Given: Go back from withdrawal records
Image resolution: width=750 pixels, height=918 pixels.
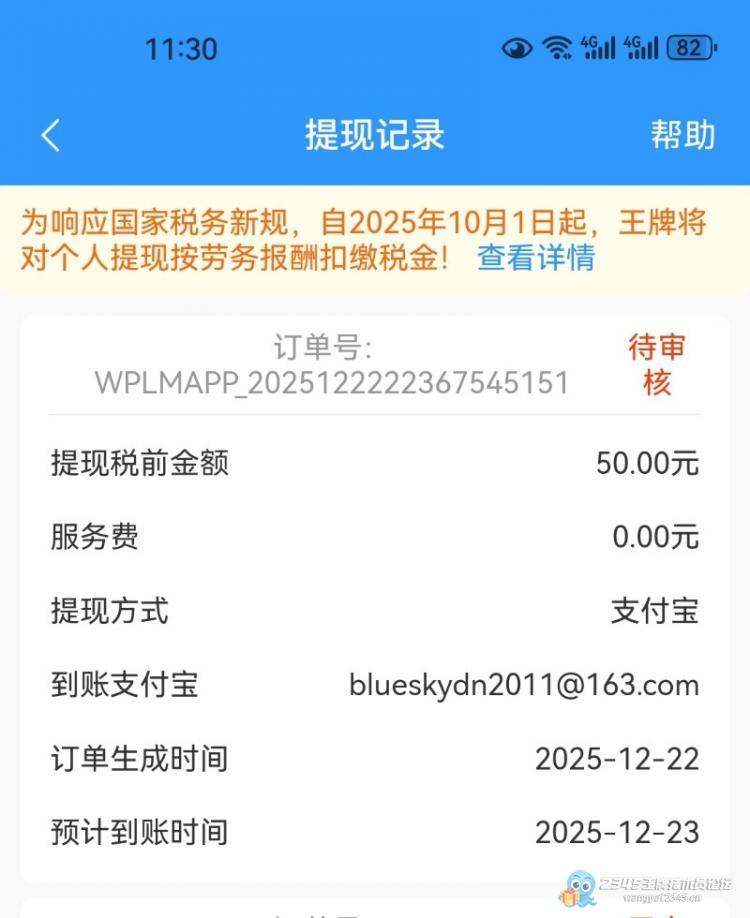Looking at the screenshot, I should (51, 135).
